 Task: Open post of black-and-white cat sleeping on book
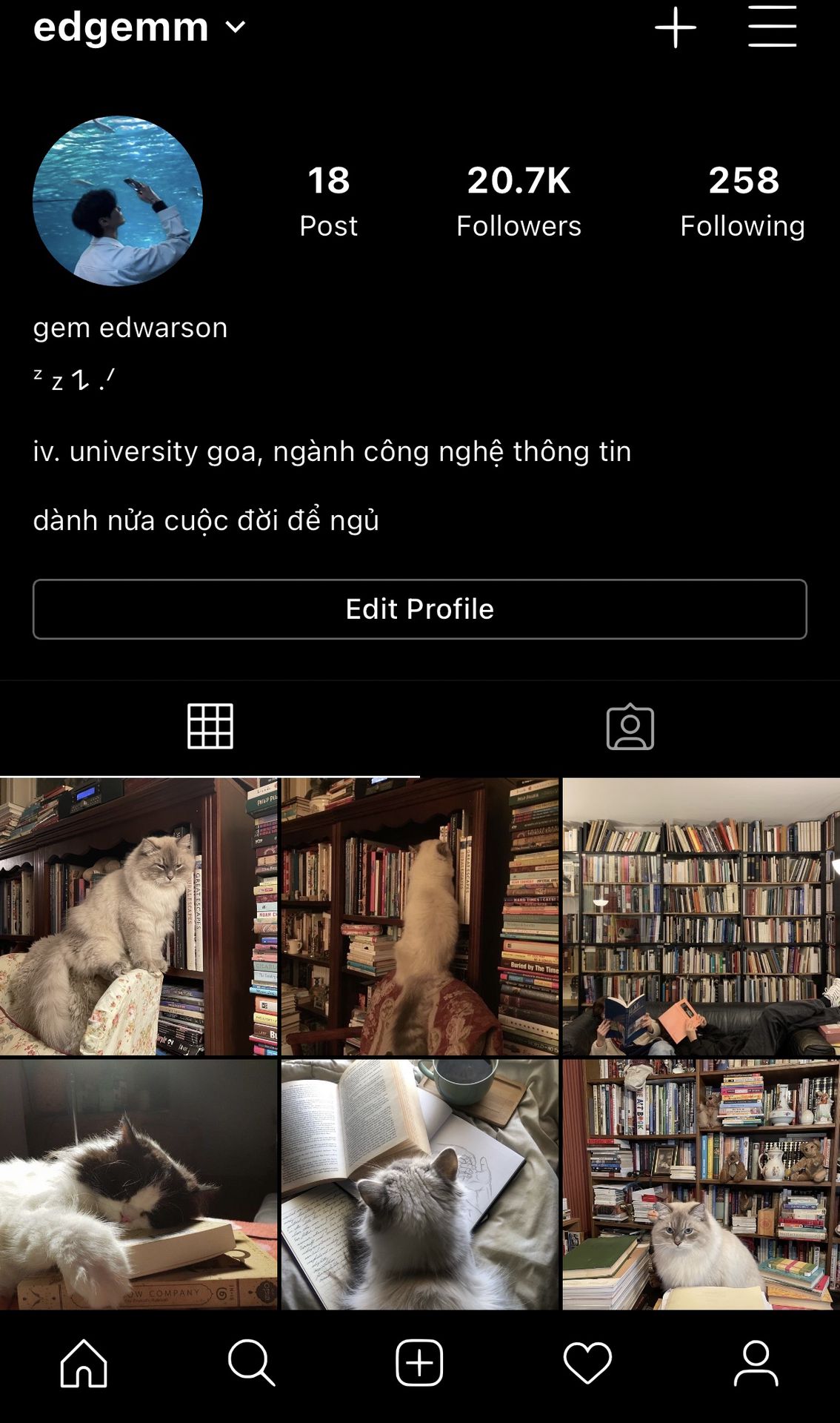(x=139, y=1184)
